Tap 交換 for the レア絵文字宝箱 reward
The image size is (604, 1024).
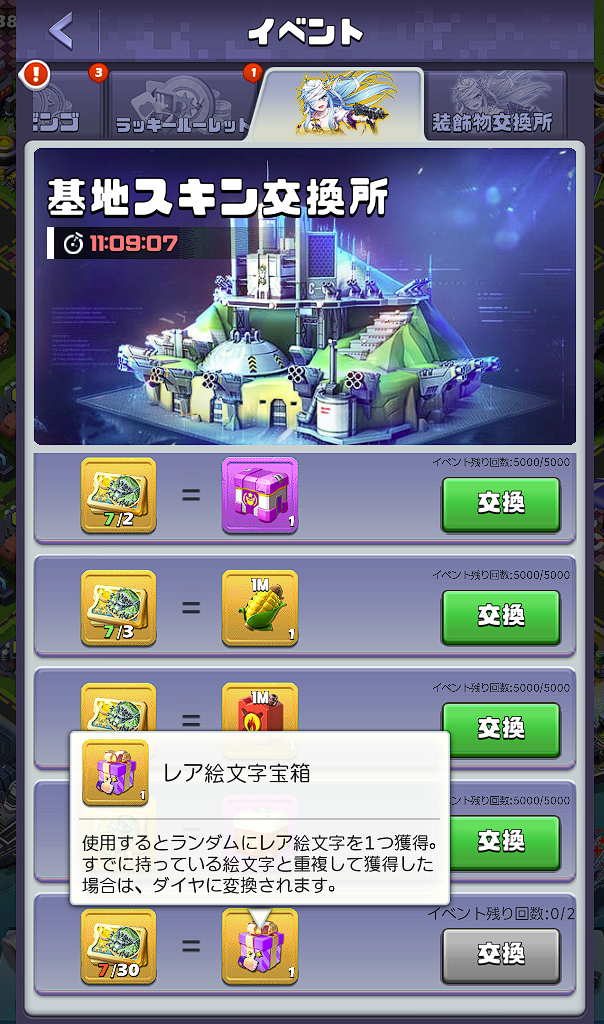[x=501, y=955]
